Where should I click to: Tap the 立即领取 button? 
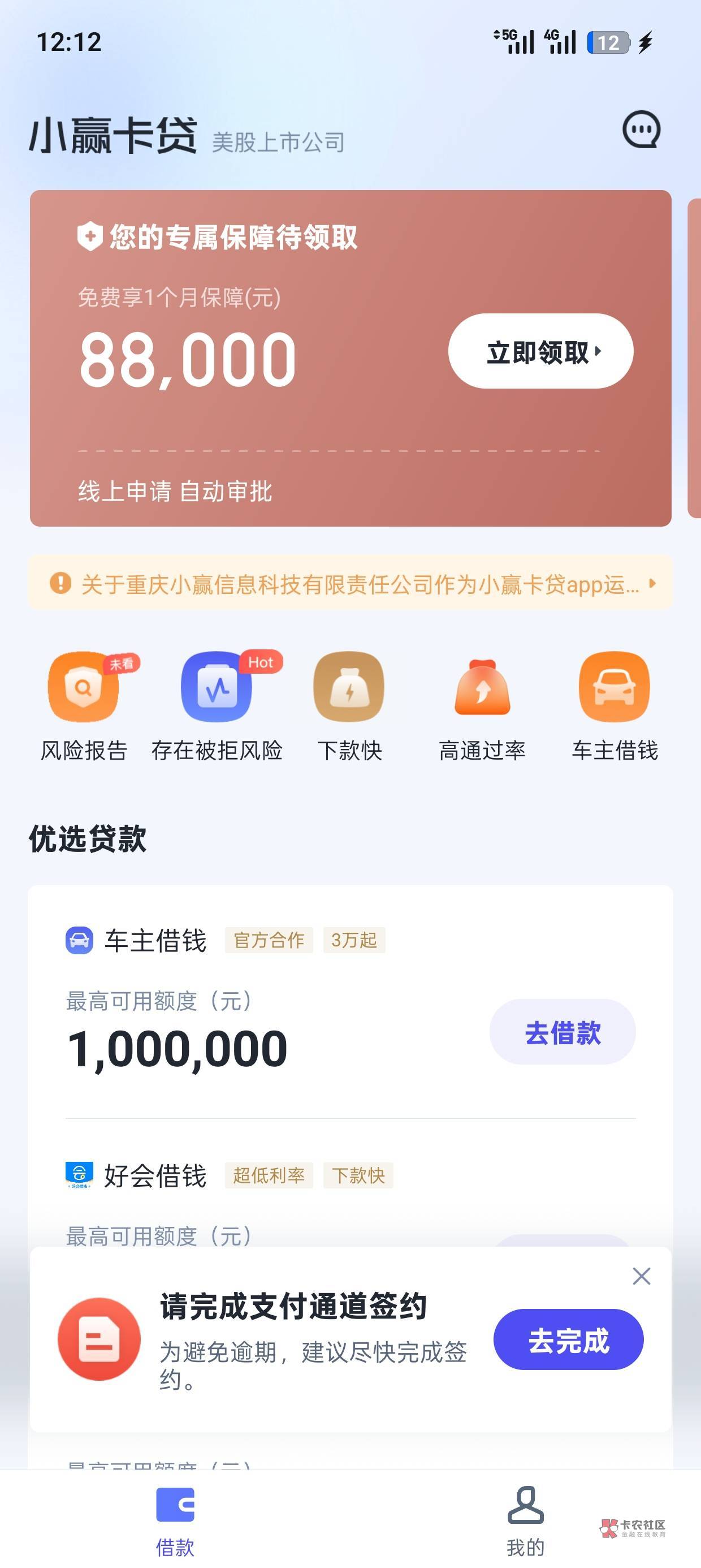541,351
